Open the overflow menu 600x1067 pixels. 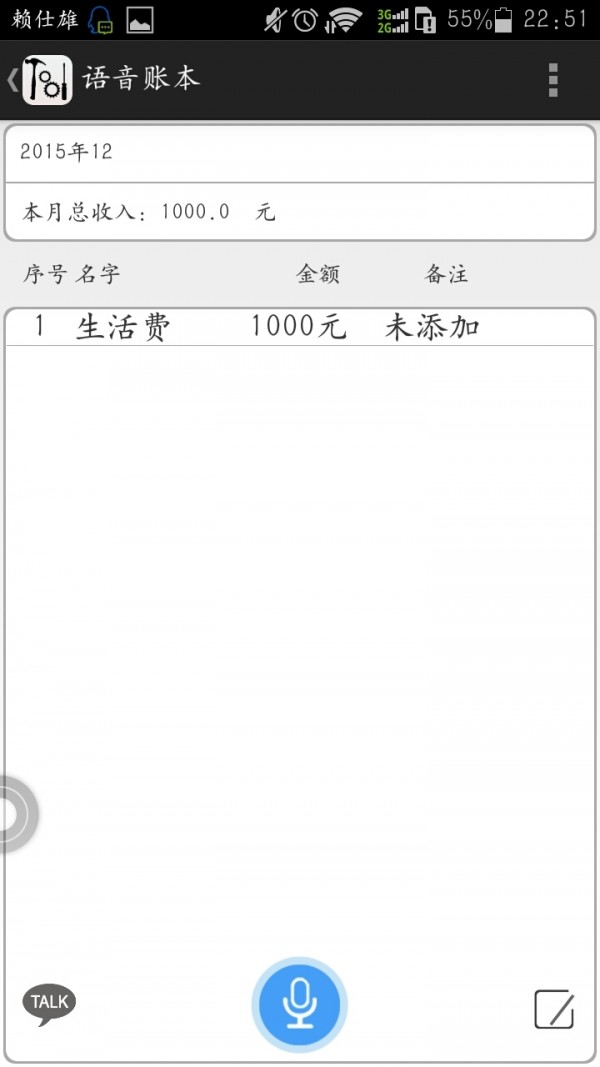tap(553, 80)
